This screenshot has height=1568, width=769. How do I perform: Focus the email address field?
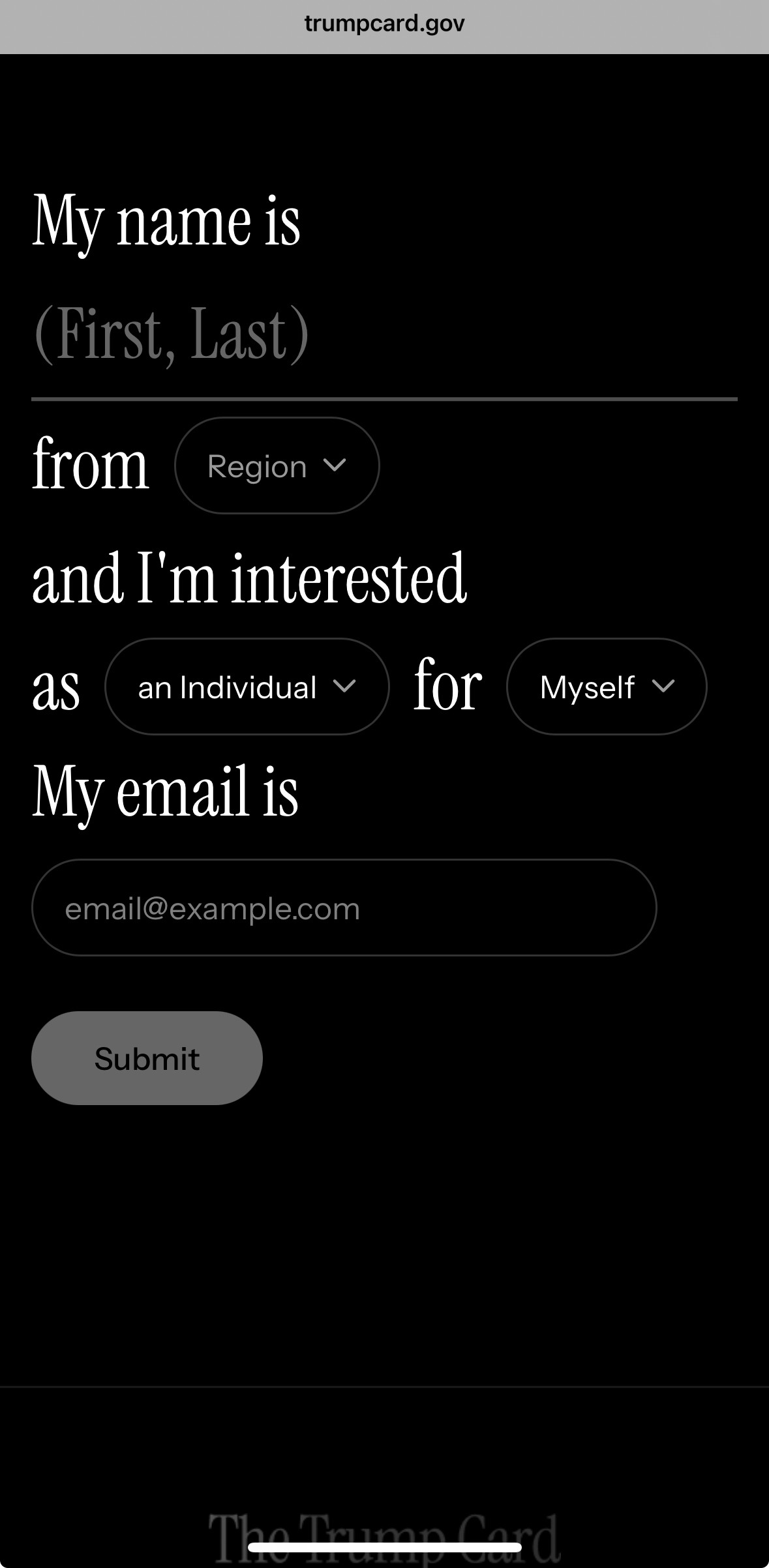tap(344, 908)
